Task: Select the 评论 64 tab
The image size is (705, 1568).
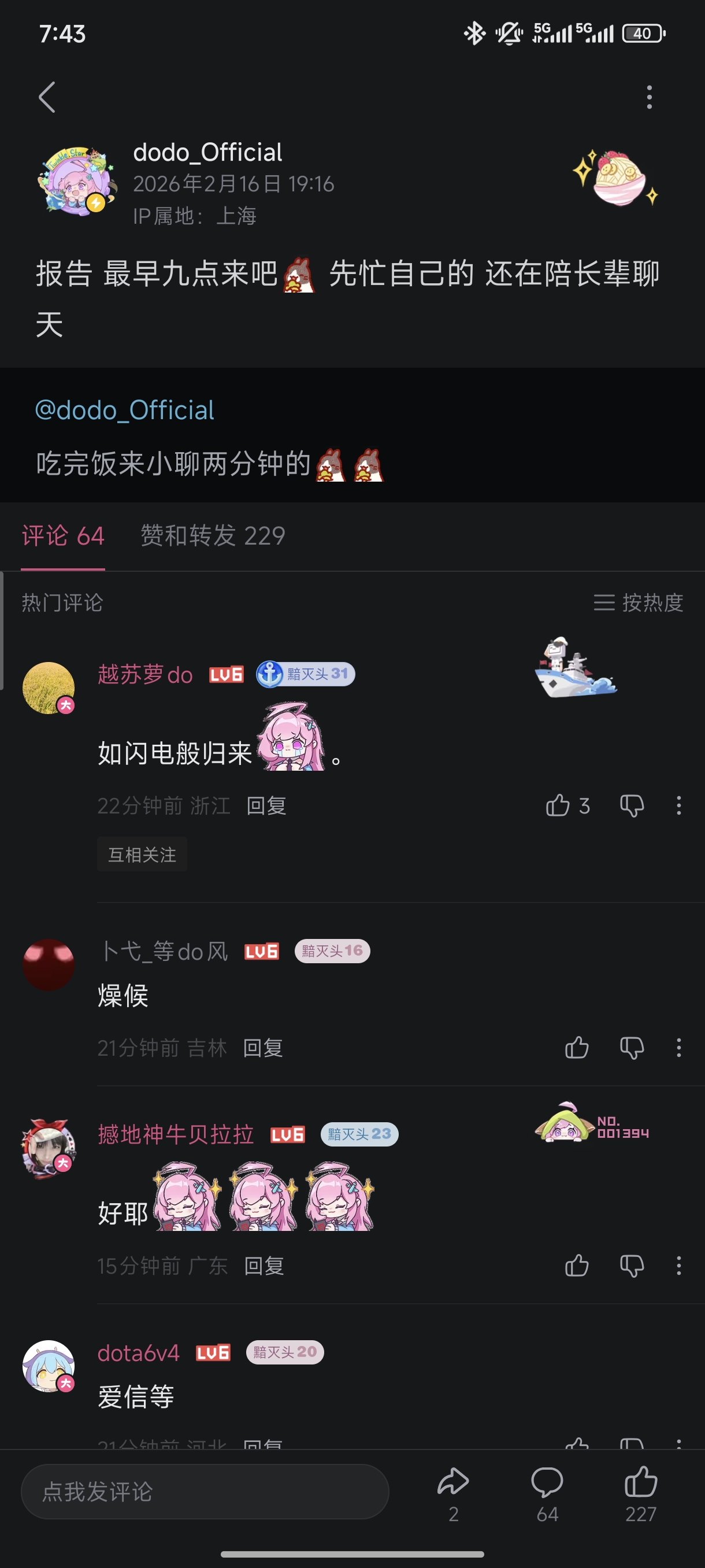Action: point(62,535)
